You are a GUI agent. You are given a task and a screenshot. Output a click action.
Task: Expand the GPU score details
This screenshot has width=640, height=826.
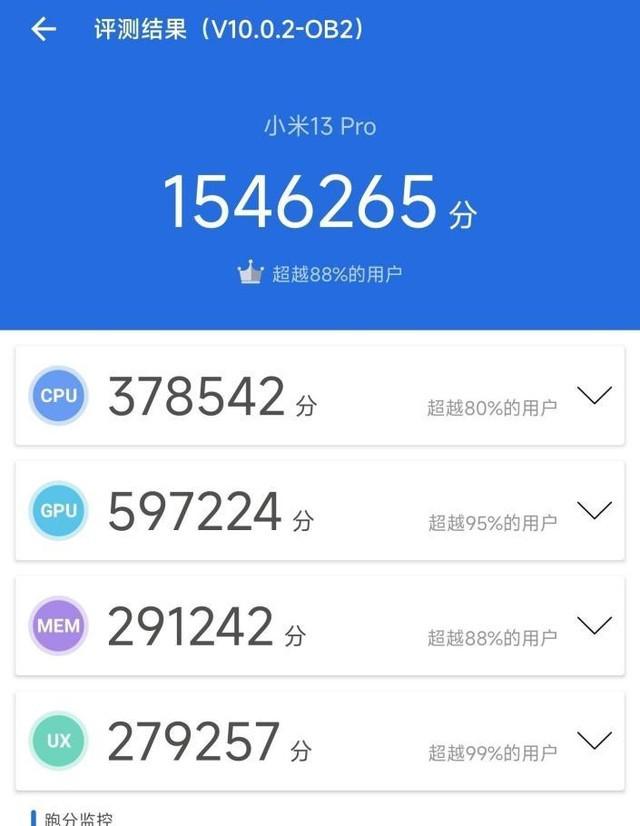click(x=594, y=511)
